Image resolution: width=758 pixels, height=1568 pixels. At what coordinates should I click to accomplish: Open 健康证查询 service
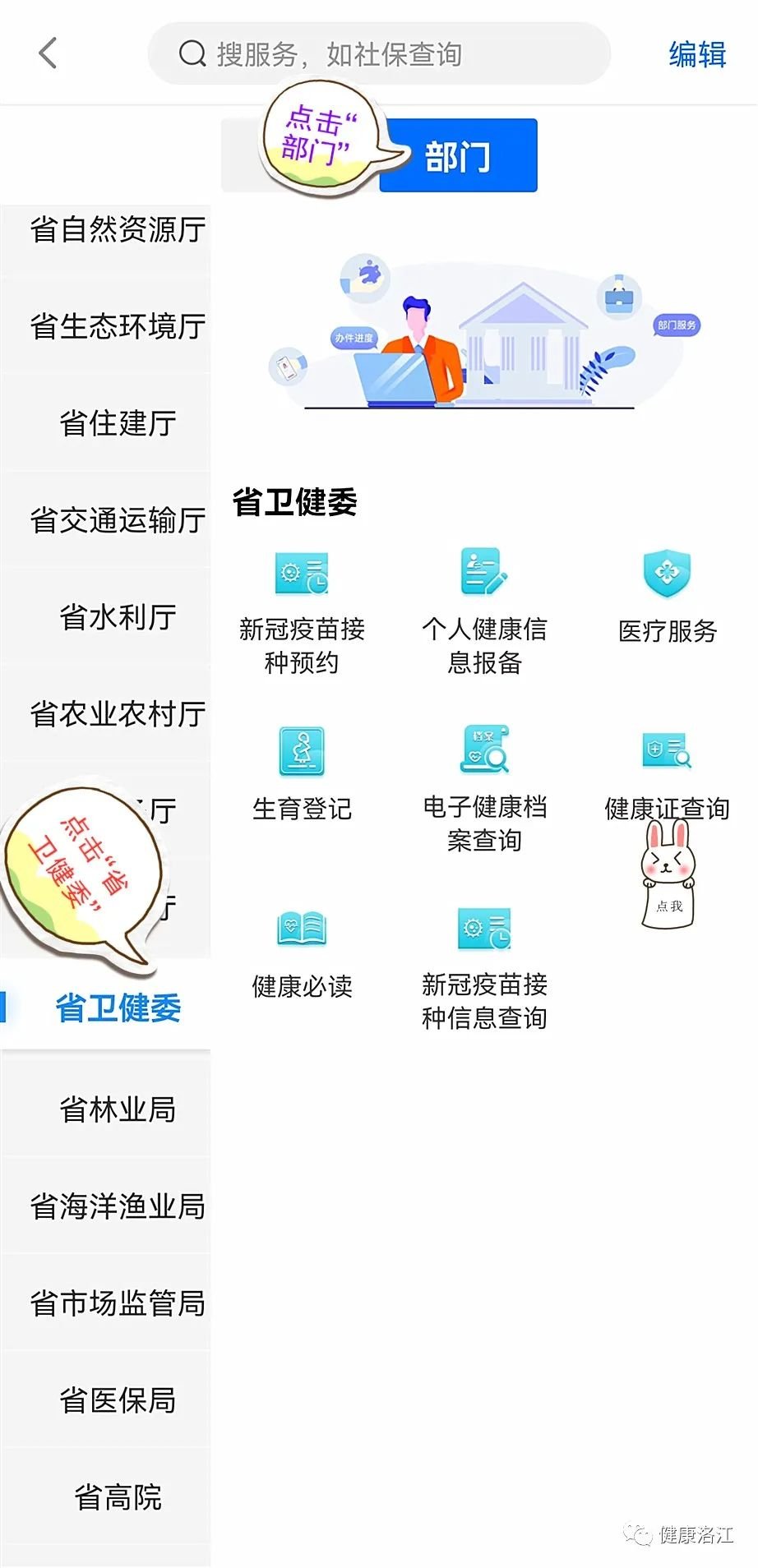(x=667, y=777)
